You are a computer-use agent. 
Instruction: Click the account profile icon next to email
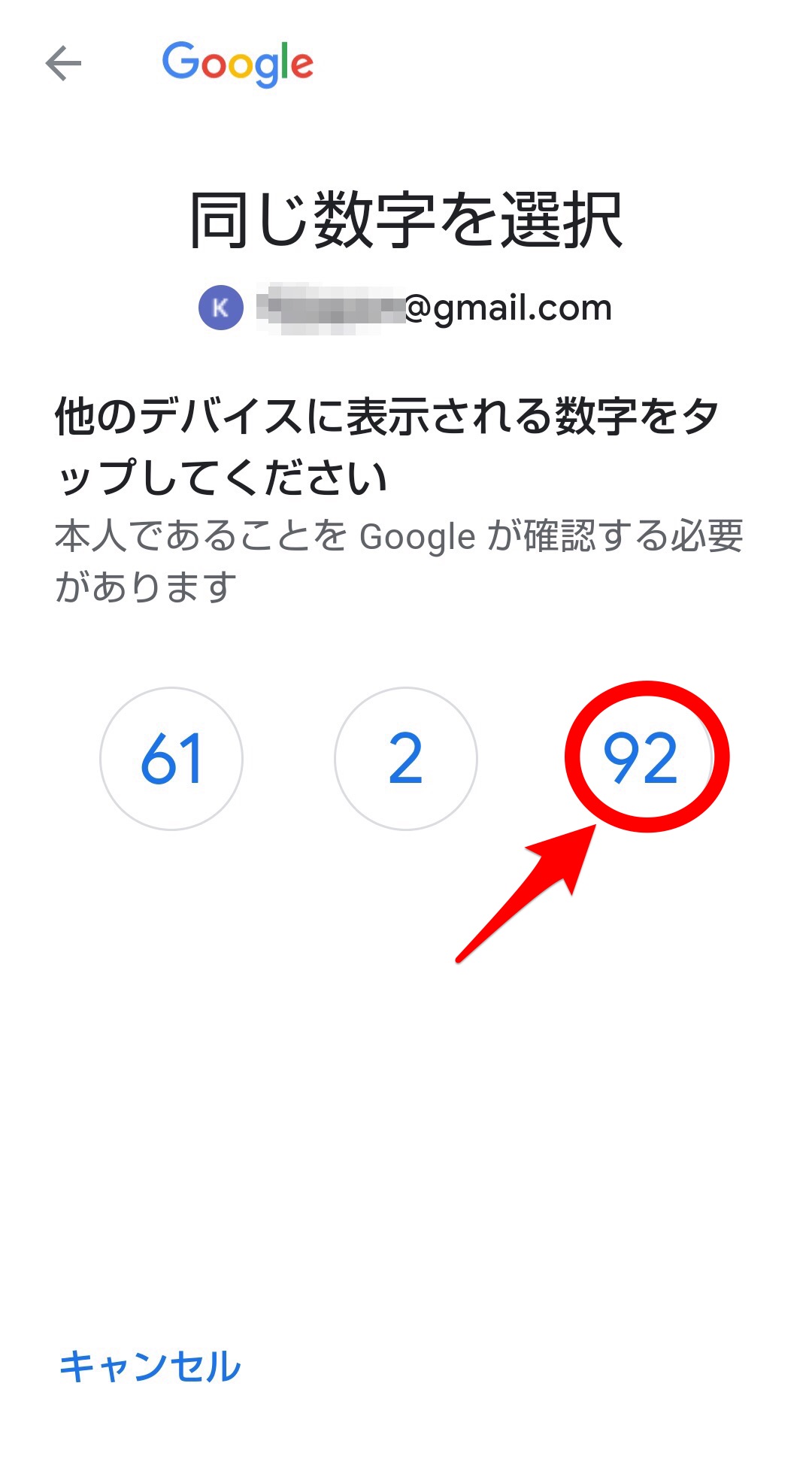click(x=221, y=307)
